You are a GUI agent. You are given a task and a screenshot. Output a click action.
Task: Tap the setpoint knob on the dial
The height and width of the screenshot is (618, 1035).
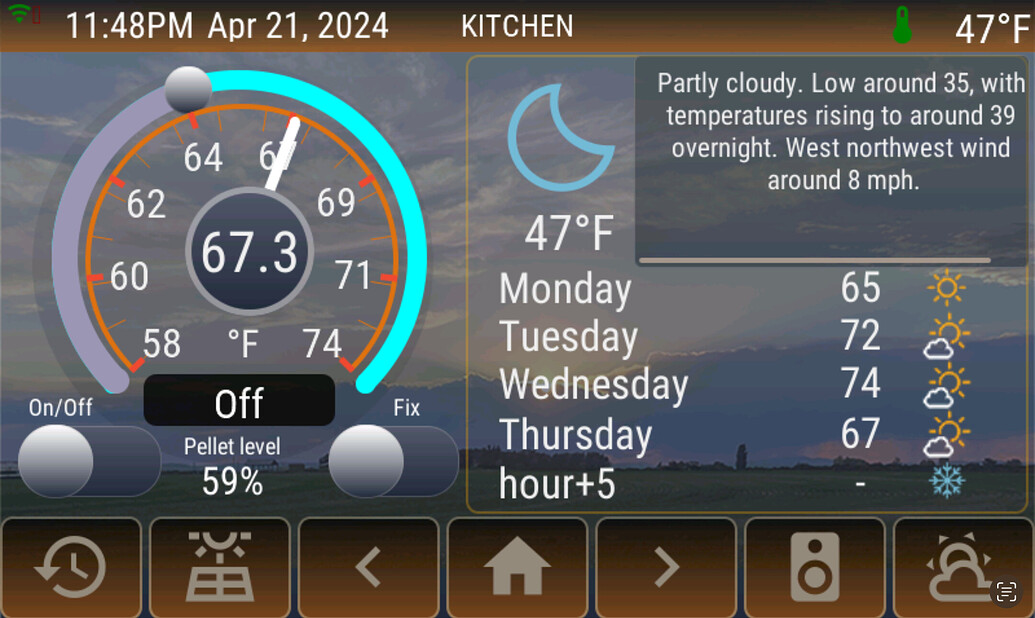click(188, 89)
